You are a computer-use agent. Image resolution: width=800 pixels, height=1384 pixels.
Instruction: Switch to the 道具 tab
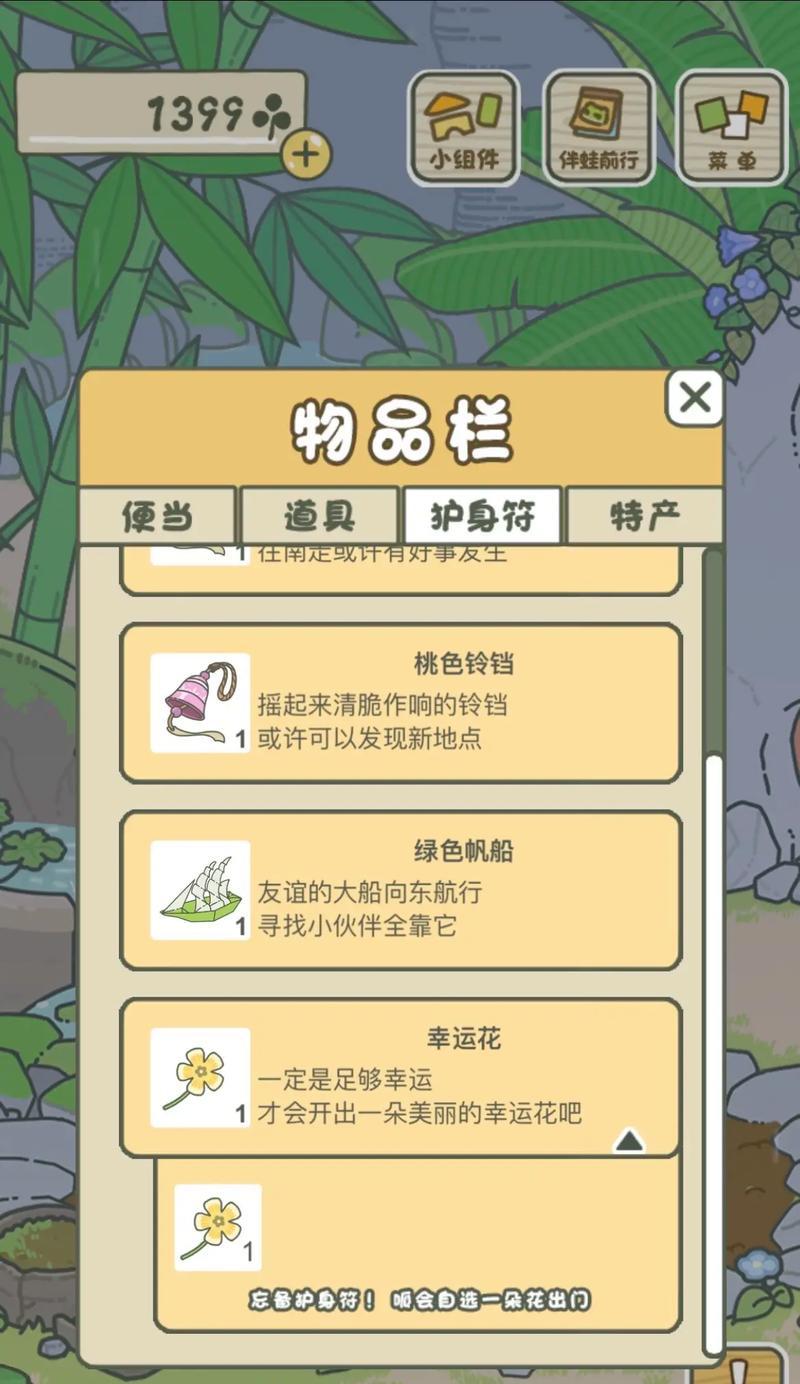coord(319,516)
